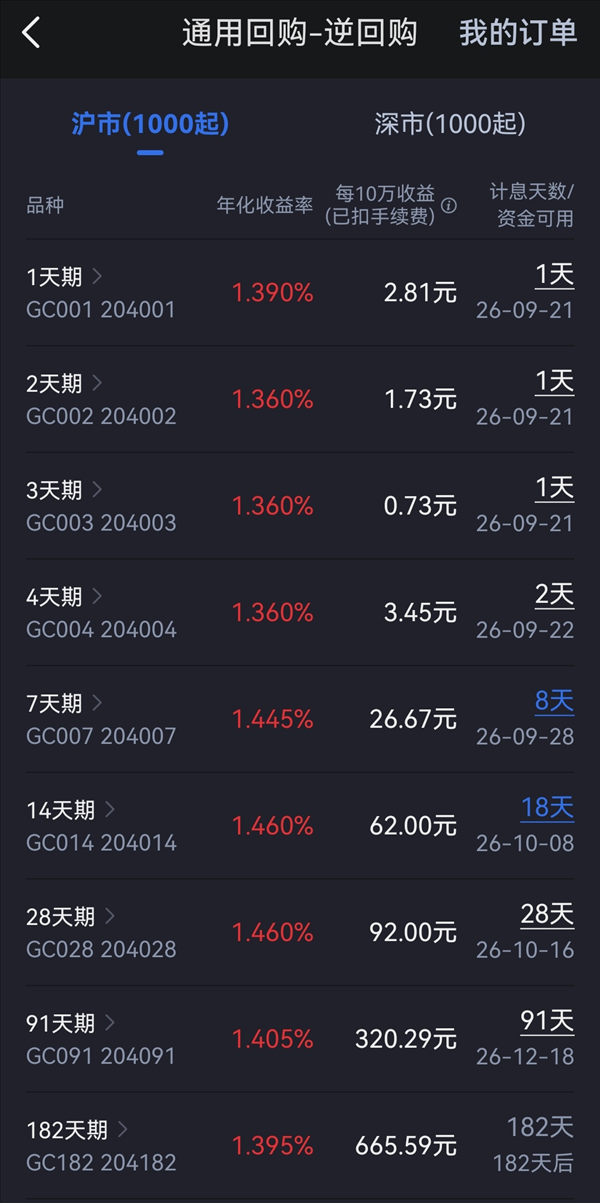This screenshot has height=1203, width=600.
Task: Open the 2天期 GC002 row
Action: [x=300, y=400]
